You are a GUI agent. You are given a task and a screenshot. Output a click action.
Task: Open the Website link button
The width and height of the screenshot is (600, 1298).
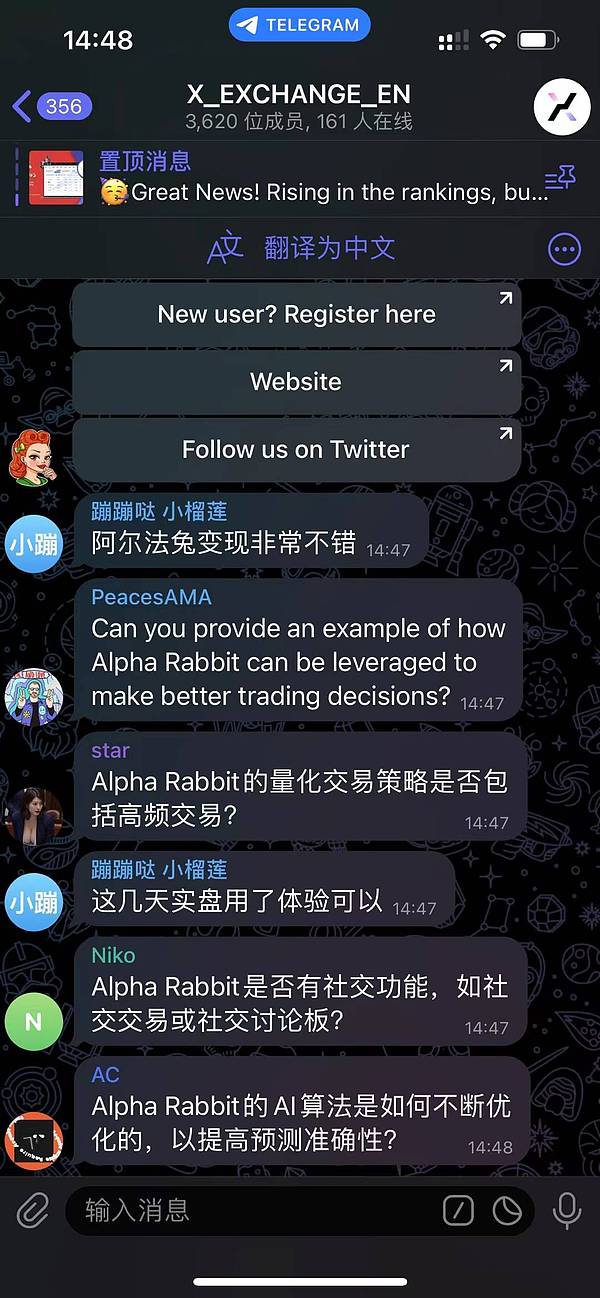pyautogui.click(x=296, y=382)
